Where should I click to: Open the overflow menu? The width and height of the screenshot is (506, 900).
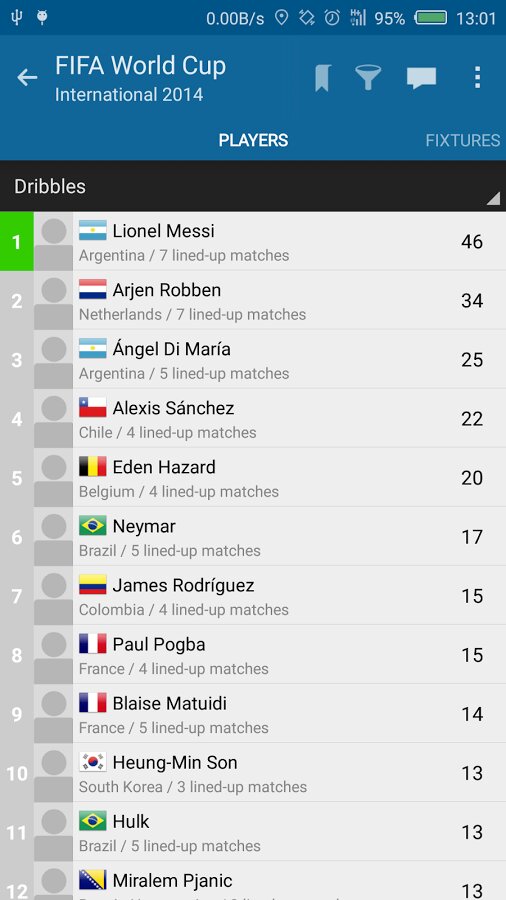point(477,77)
